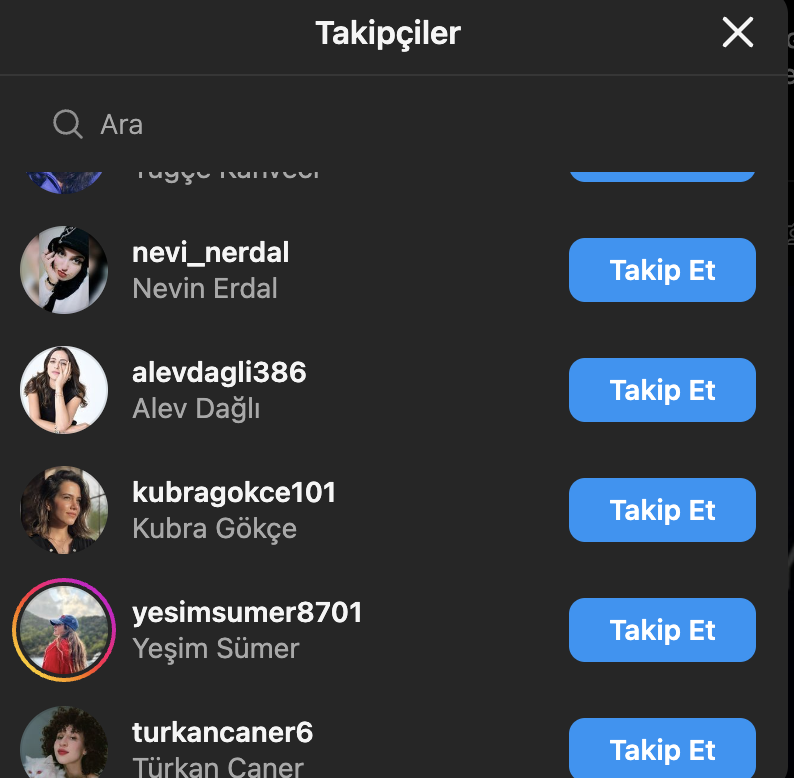Open Yeşim Sümer's profile via username
Viewport: 794px width, 778px height.
coord(247,612)
